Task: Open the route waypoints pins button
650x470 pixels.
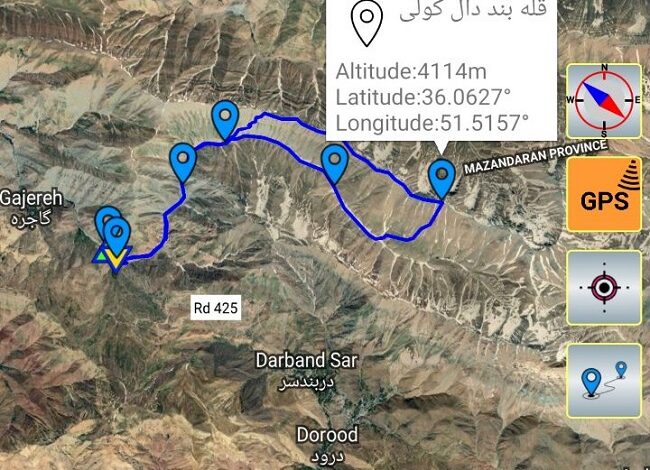Action: (x=604, y=380)
